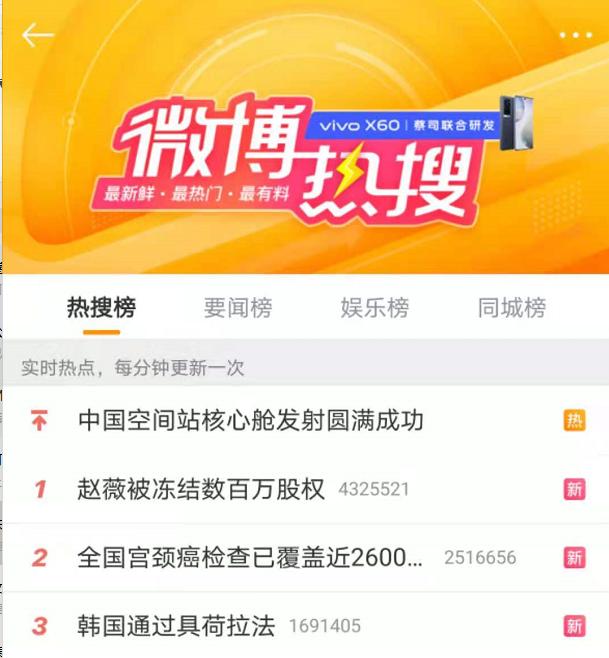Open trending item 韩国通过具荷拉法
Screen dimensions: 609x658
176,627
